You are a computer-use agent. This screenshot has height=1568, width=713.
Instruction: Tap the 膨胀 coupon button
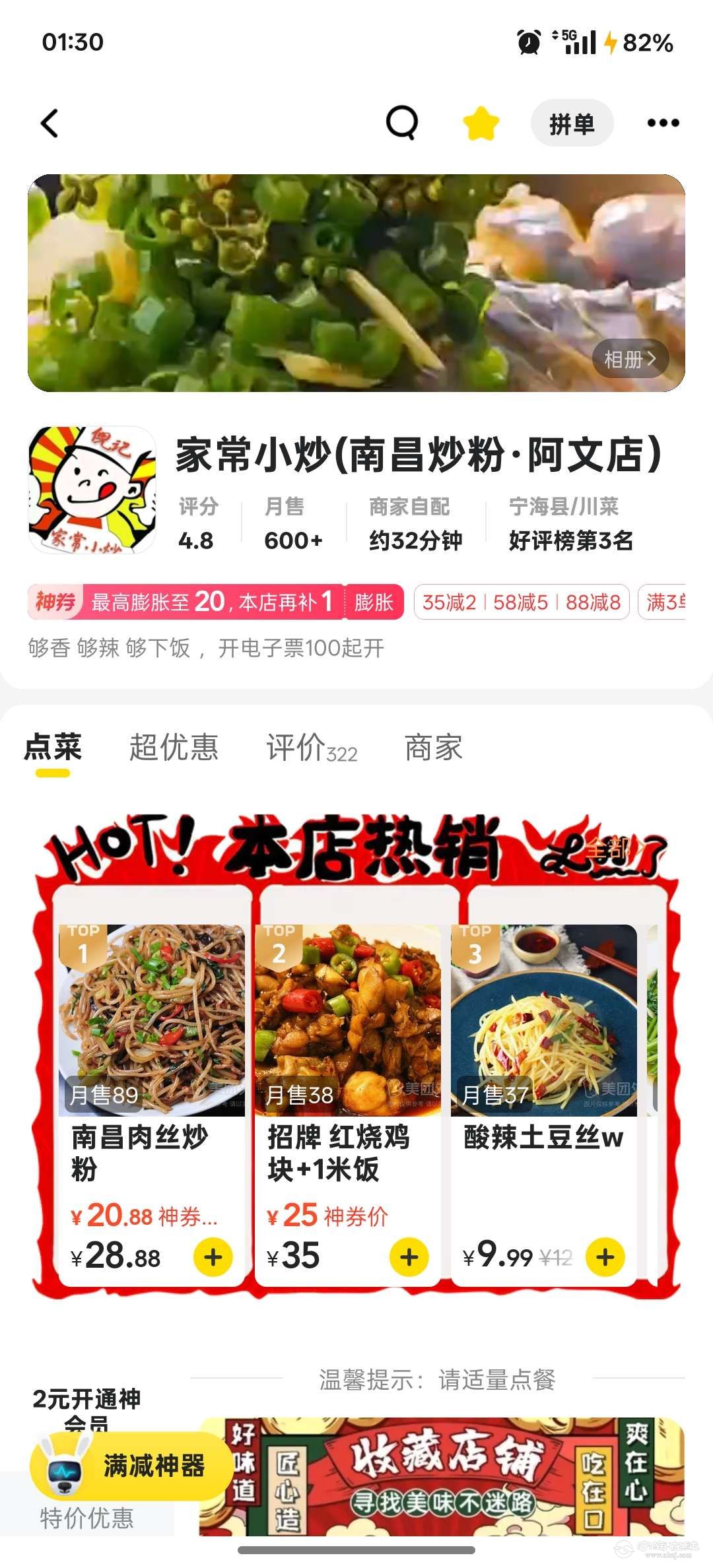click(x=374, y=602)
